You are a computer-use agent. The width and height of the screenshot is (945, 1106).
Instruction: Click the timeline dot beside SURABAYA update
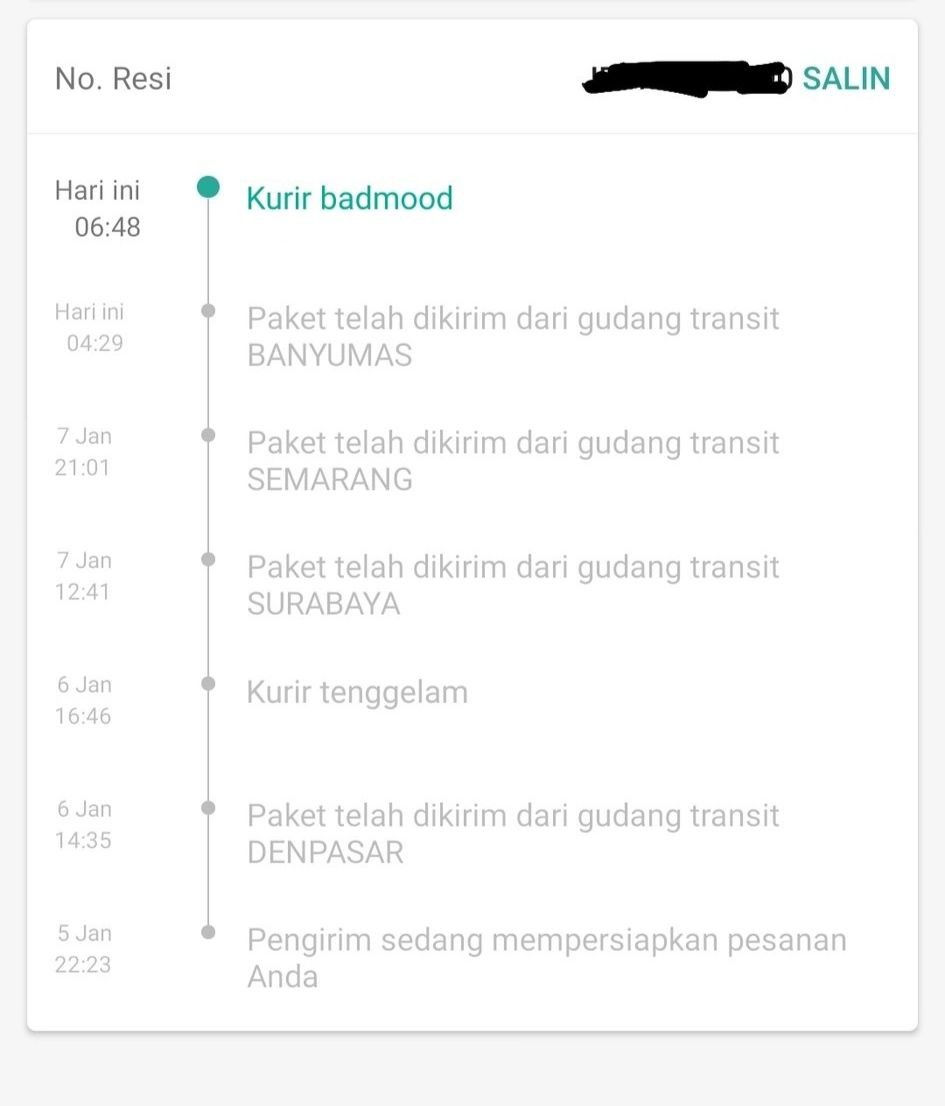click(209, 559)
